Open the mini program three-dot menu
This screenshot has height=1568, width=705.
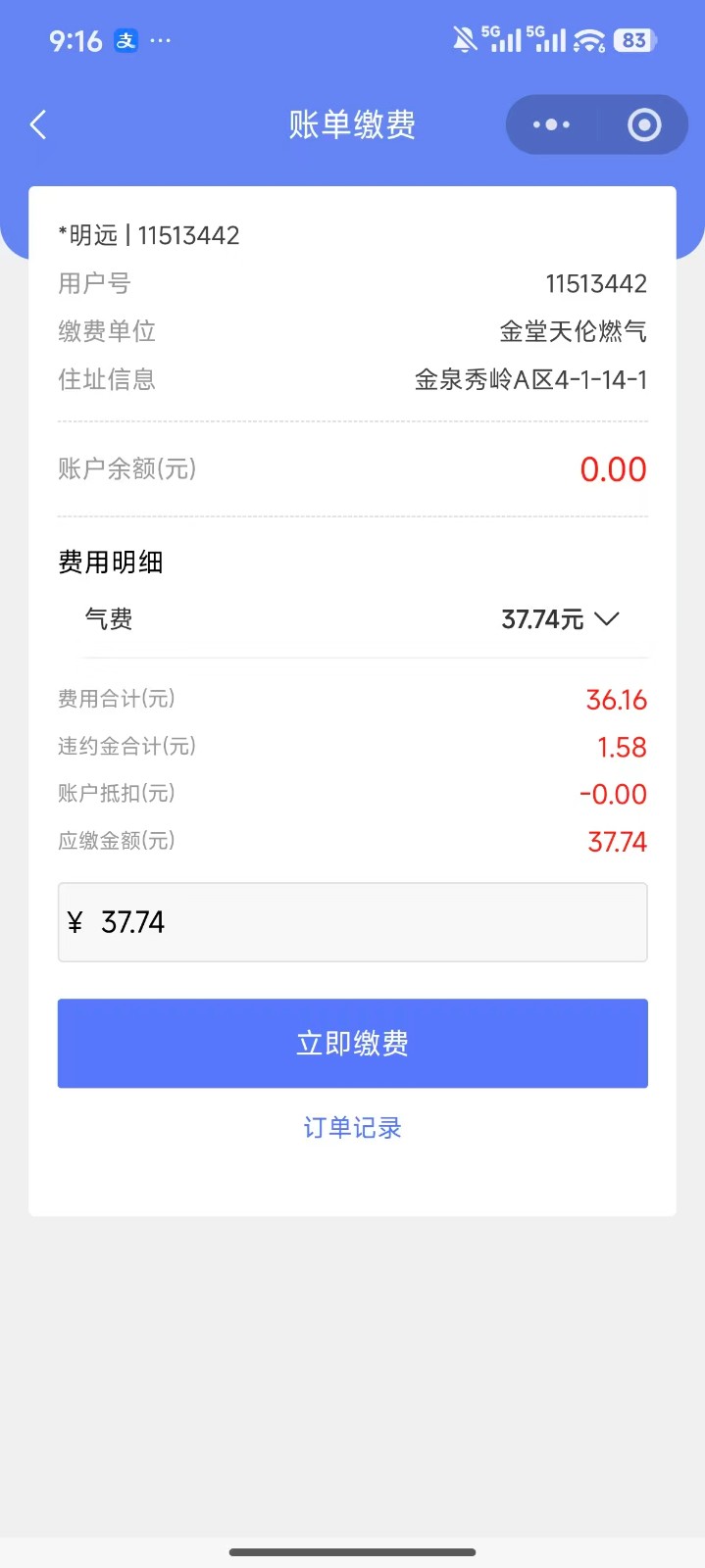551,124
